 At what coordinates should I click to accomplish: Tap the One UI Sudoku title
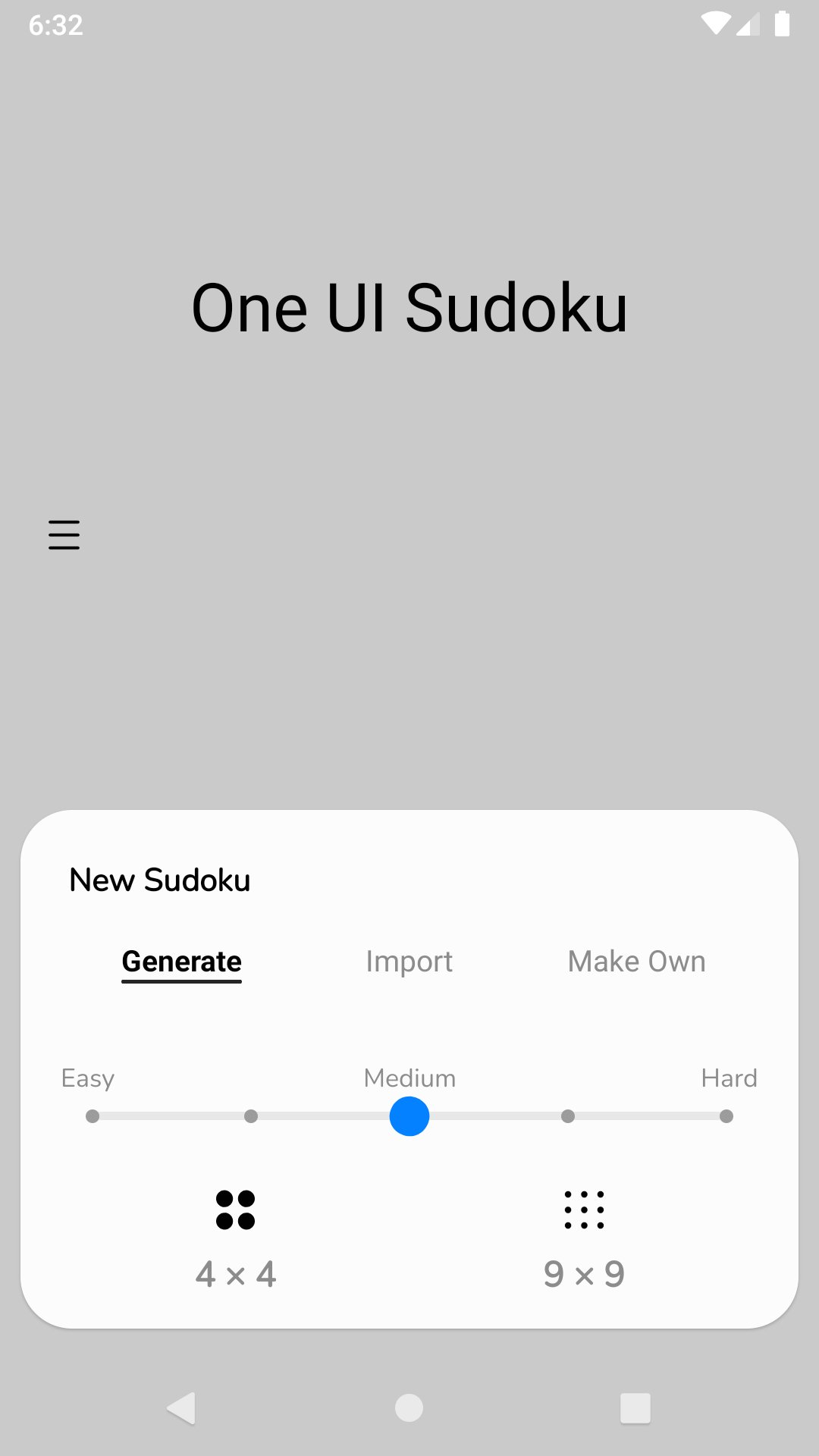[x=409, y=306]
